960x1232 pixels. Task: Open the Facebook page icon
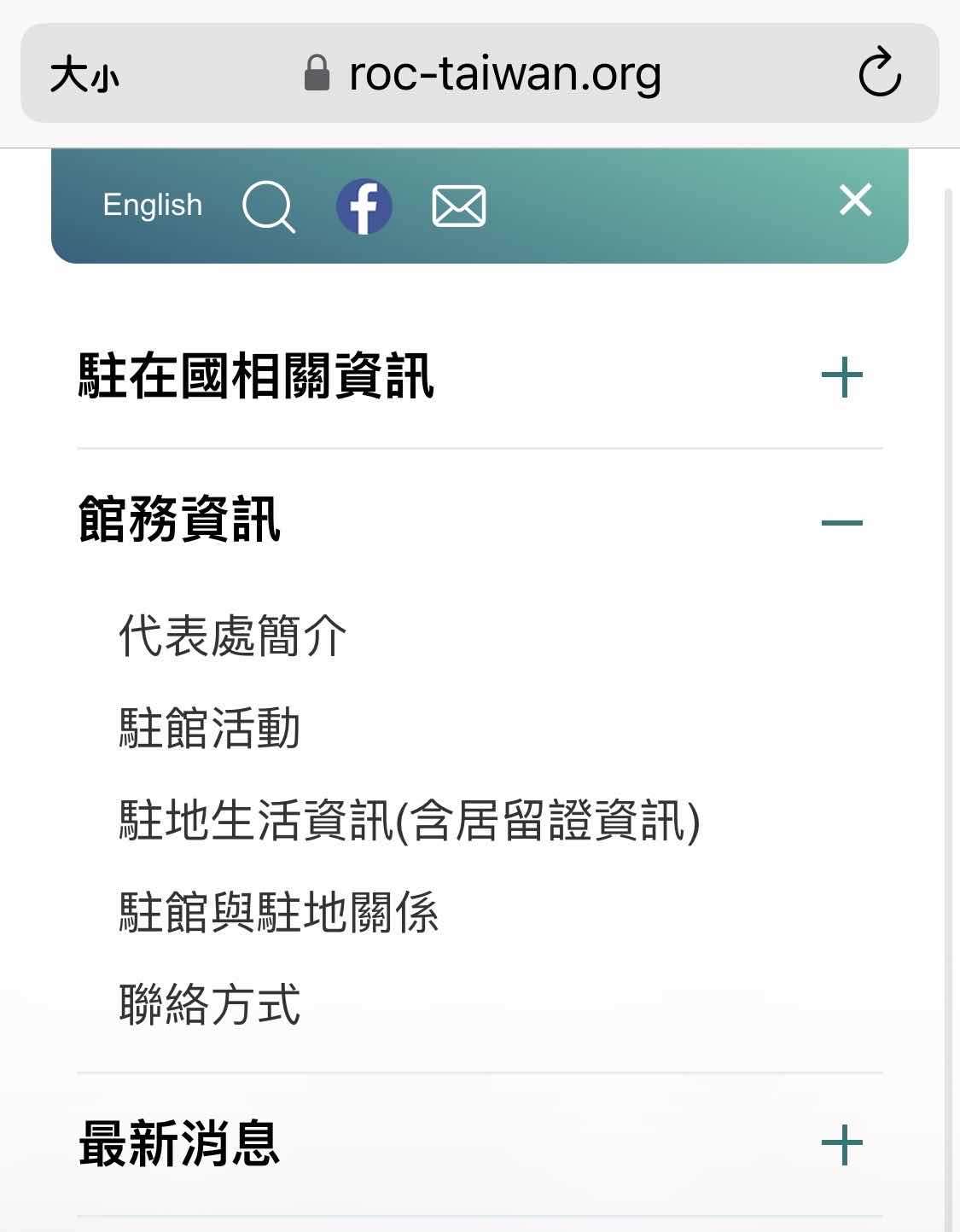coord(364,206)
